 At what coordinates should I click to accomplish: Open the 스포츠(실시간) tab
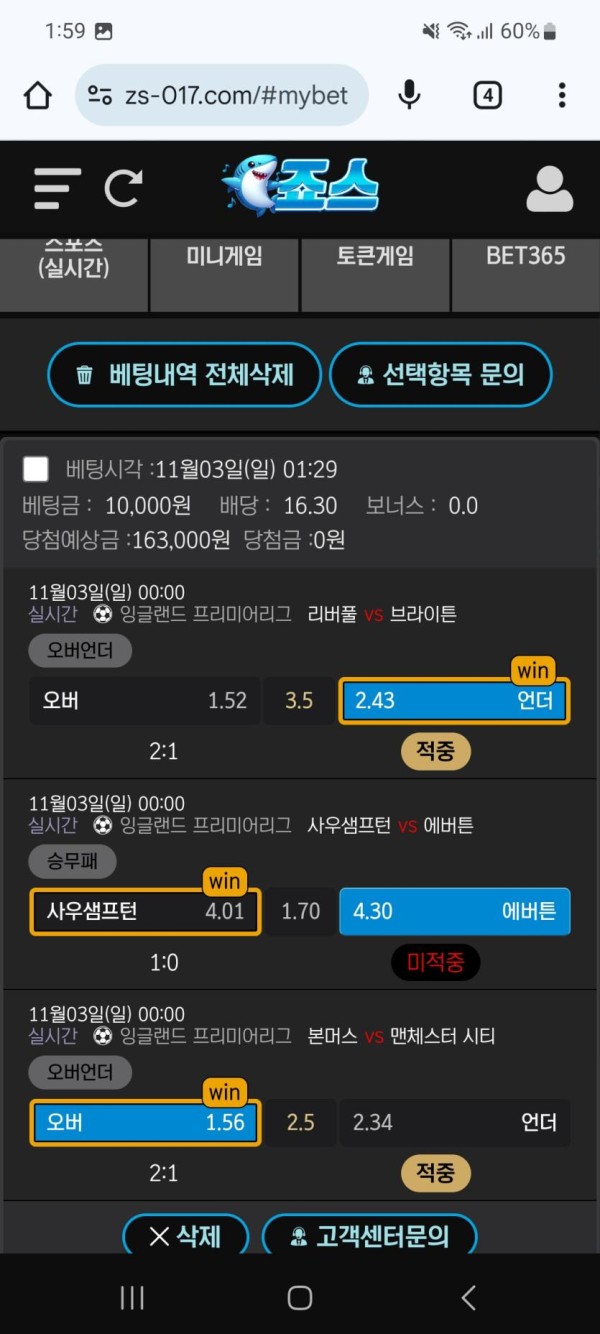[74, 266]
